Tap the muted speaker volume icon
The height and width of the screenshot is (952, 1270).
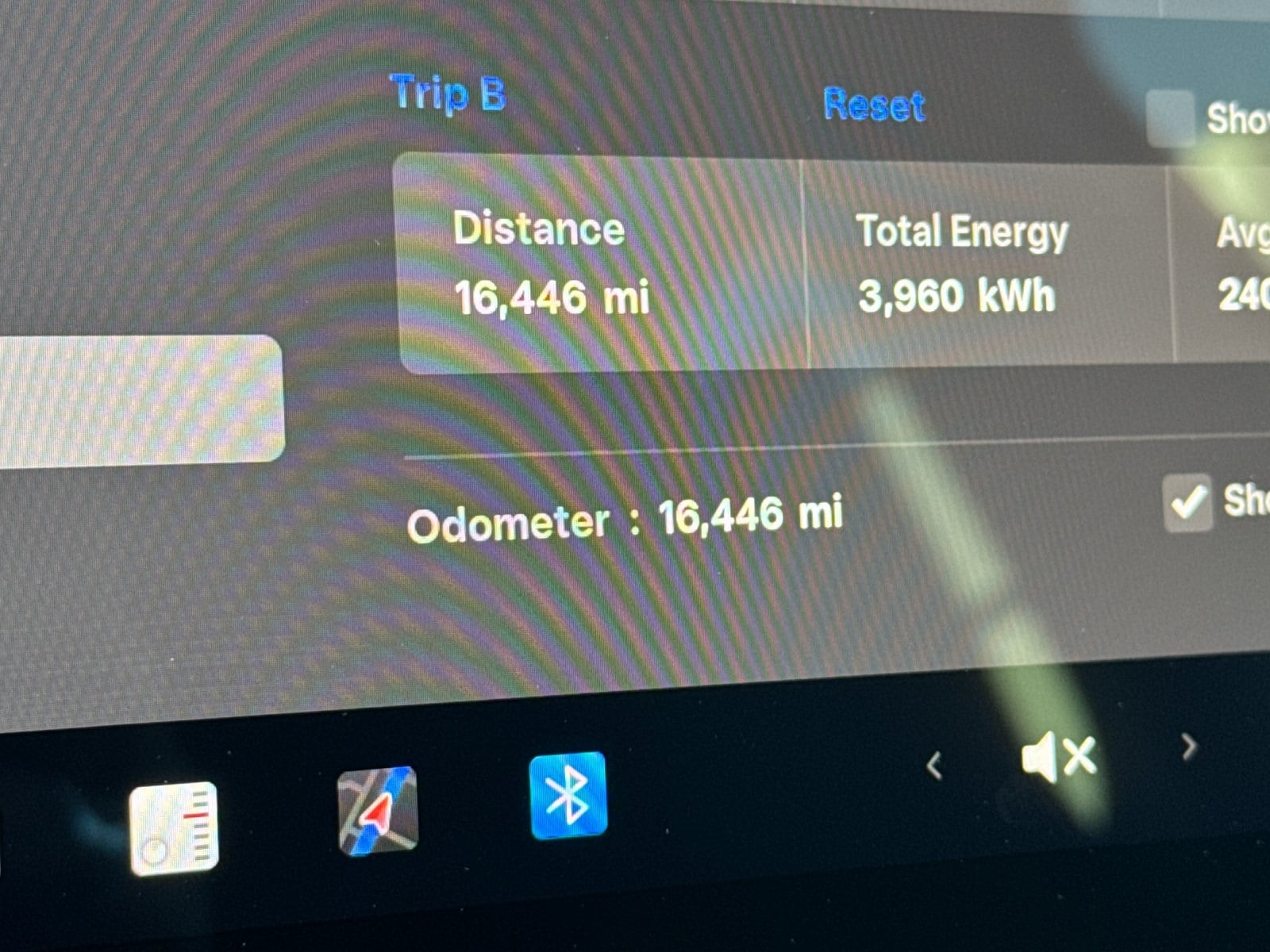[1059, 756]
